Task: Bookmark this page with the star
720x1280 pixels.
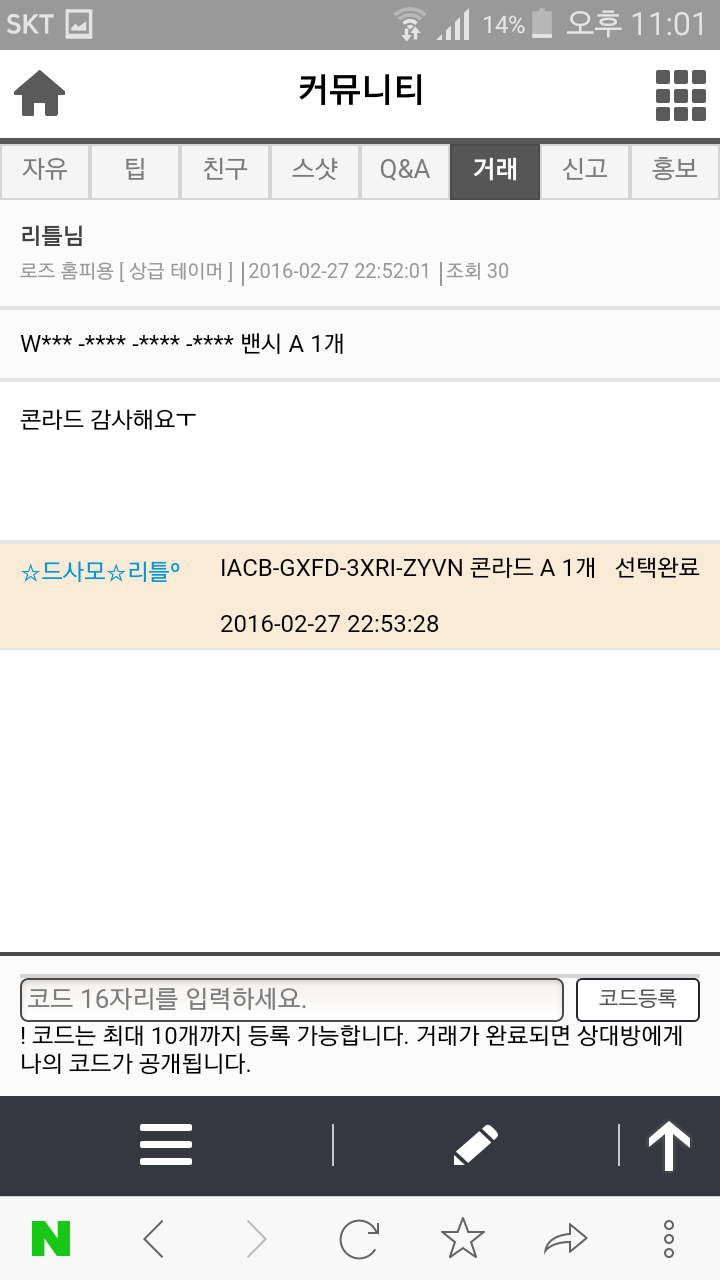Action: 463,1239
